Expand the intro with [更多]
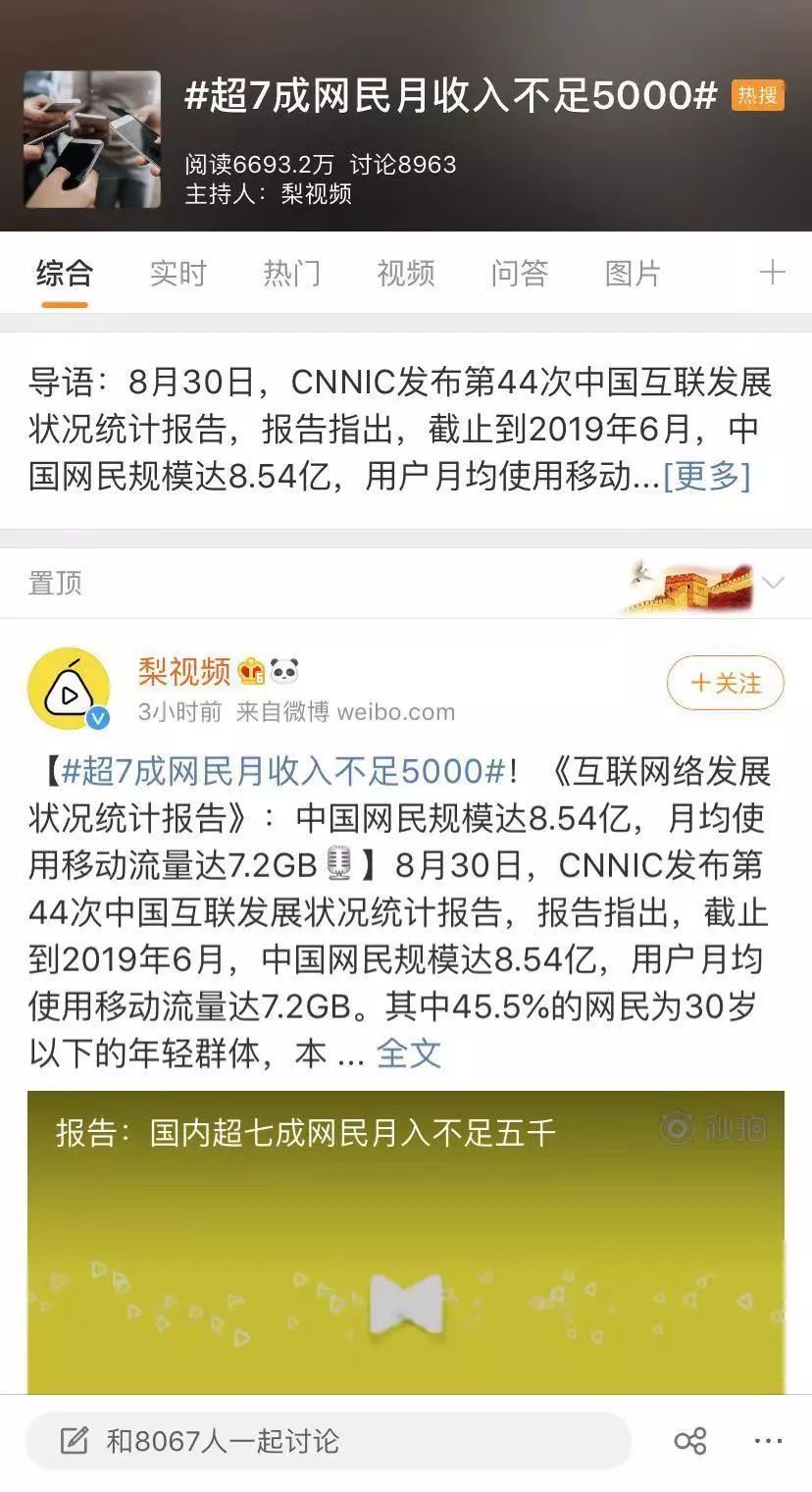This screenshot has width=812, height=1492. coord(707,477)
